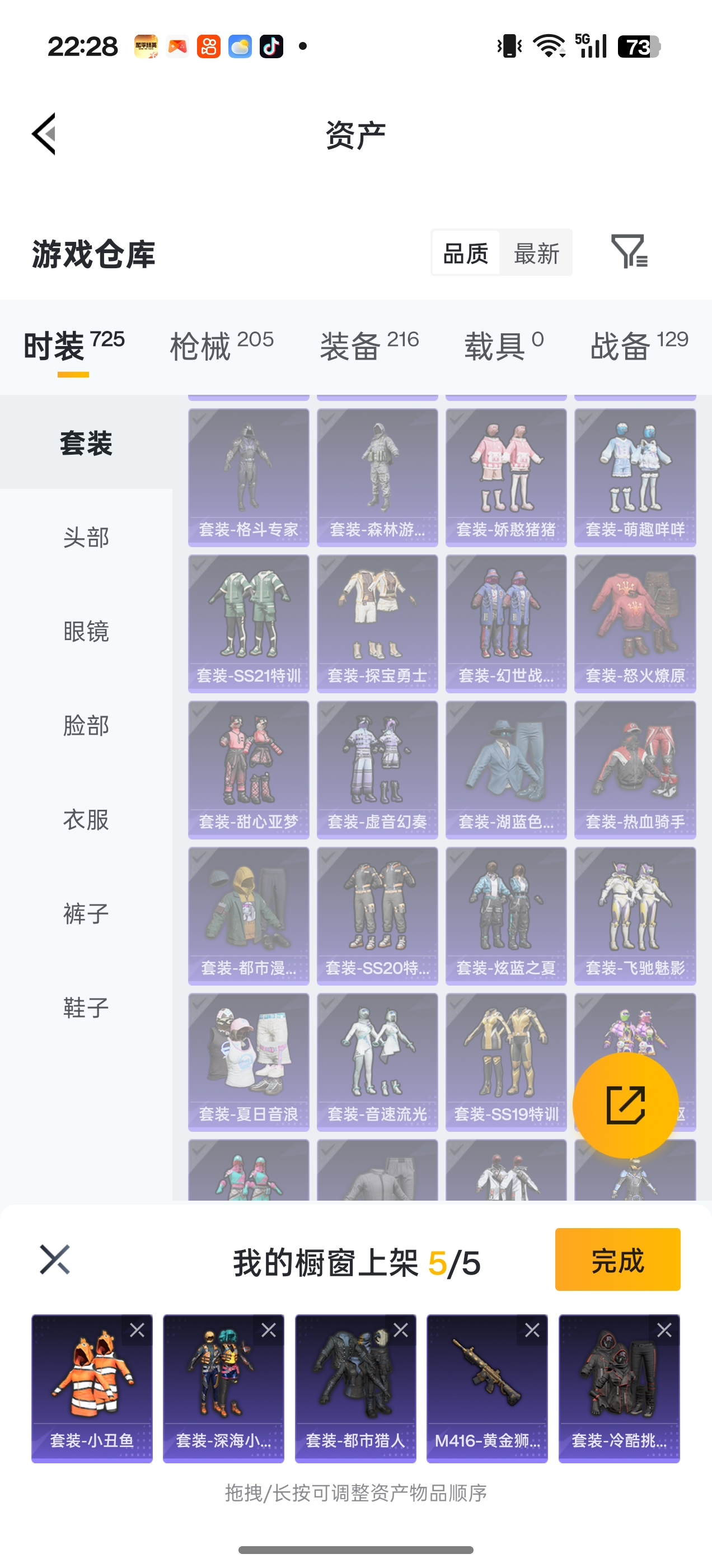Select the 衣服 category in sidebar

click(x=86, y=819)
